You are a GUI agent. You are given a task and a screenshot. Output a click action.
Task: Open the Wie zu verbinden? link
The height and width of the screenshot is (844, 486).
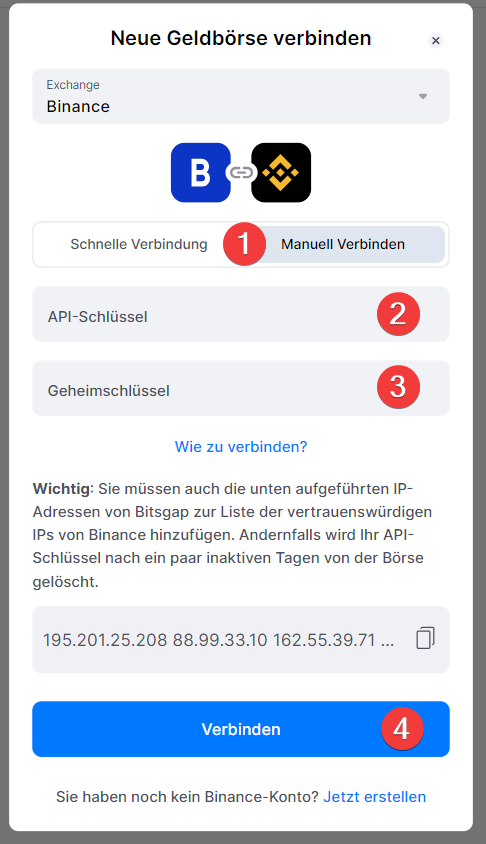(x=241, y=447)
